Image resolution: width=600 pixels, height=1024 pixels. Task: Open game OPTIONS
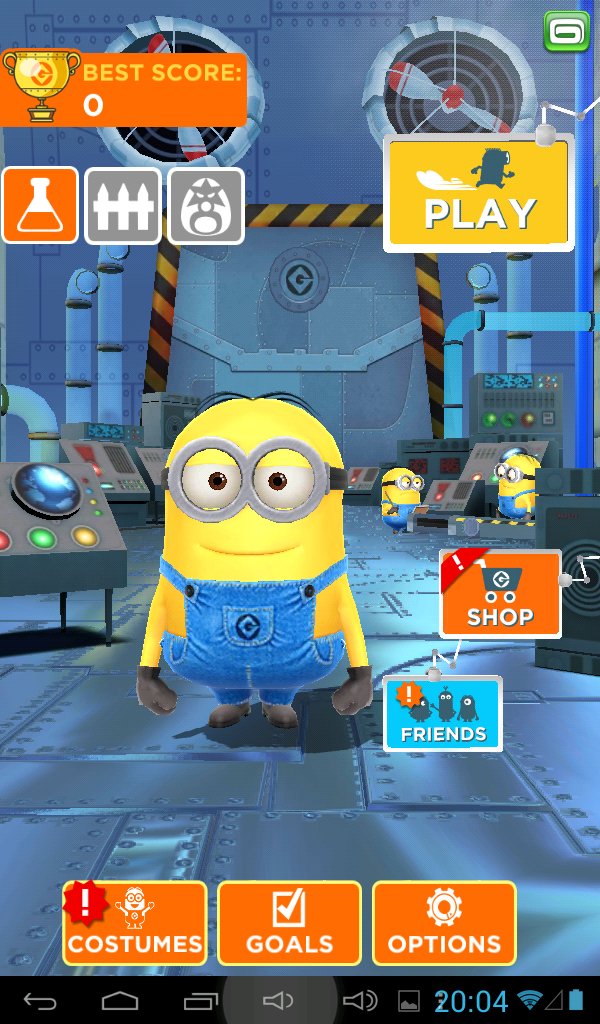(444, 923)
